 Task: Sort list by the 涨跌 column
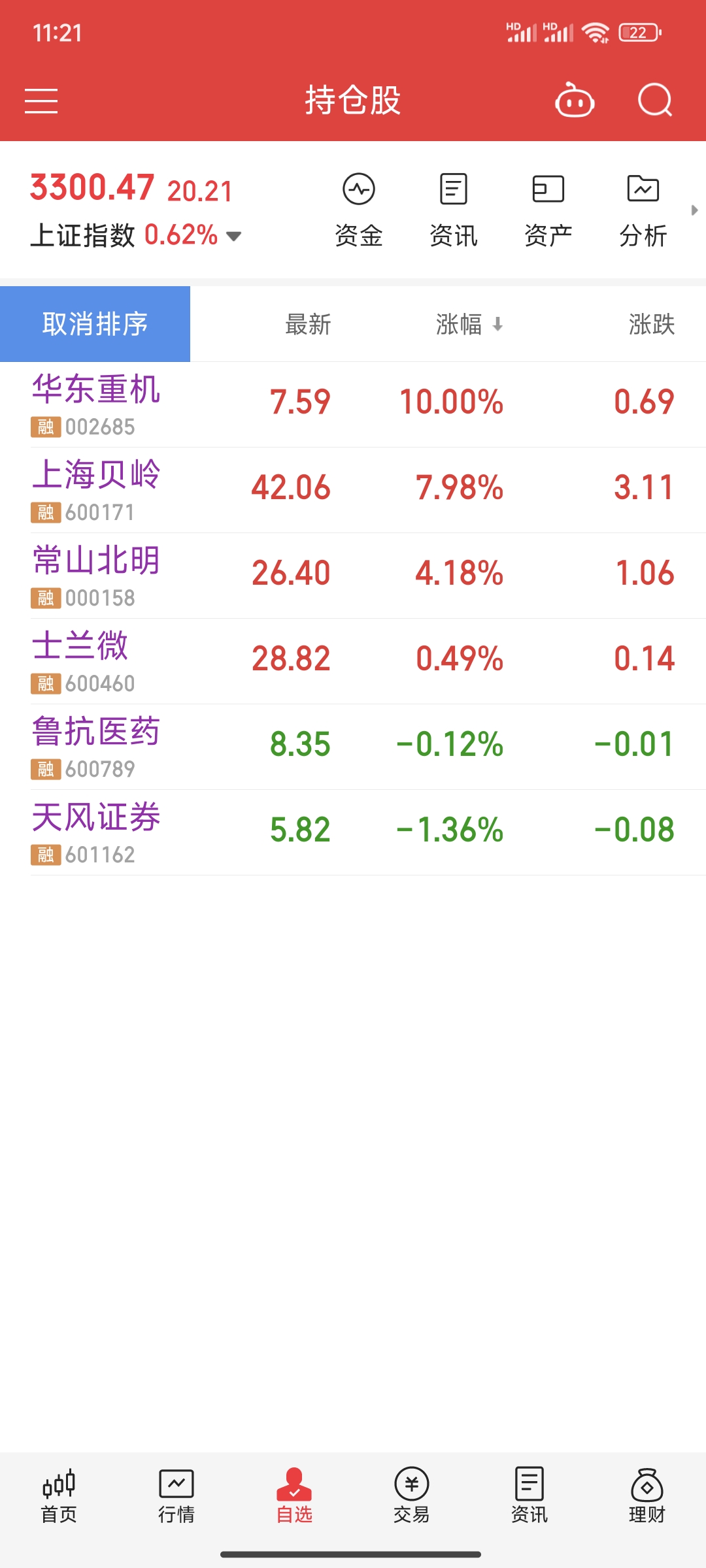[x=652, y=324]
